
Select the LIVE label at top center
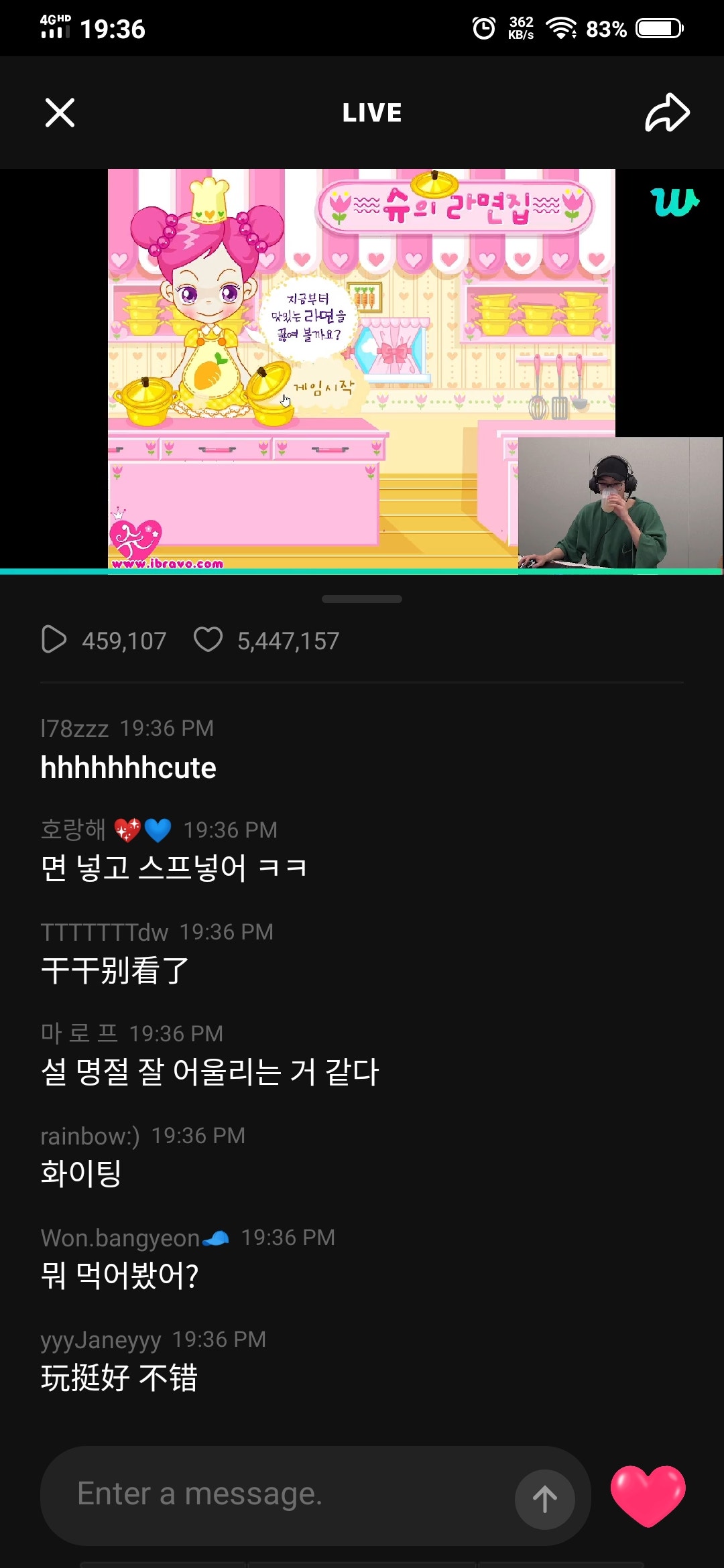tap(371, 113)
